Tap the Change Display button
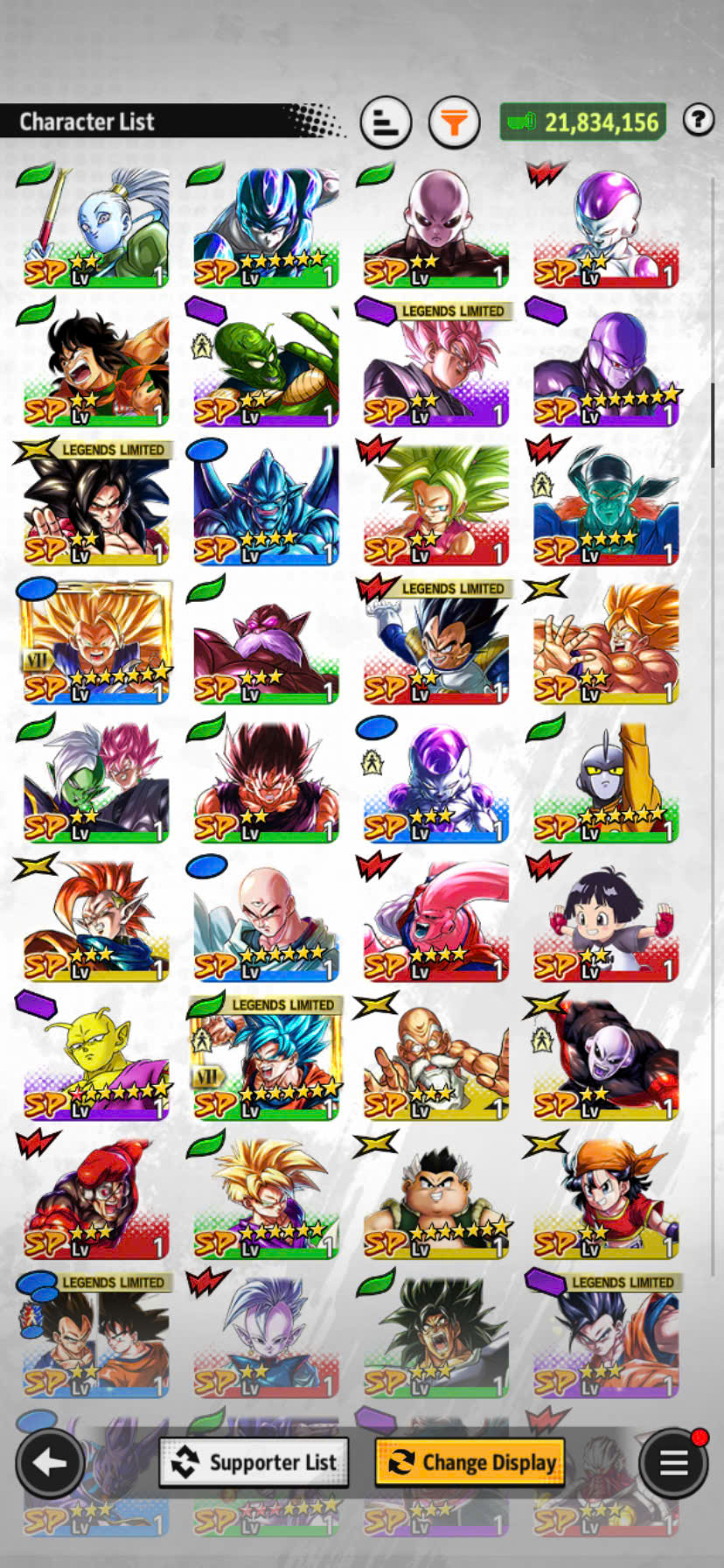Image resolution: width=724 pixels, height=1568 pixels. coord(470,1462)
